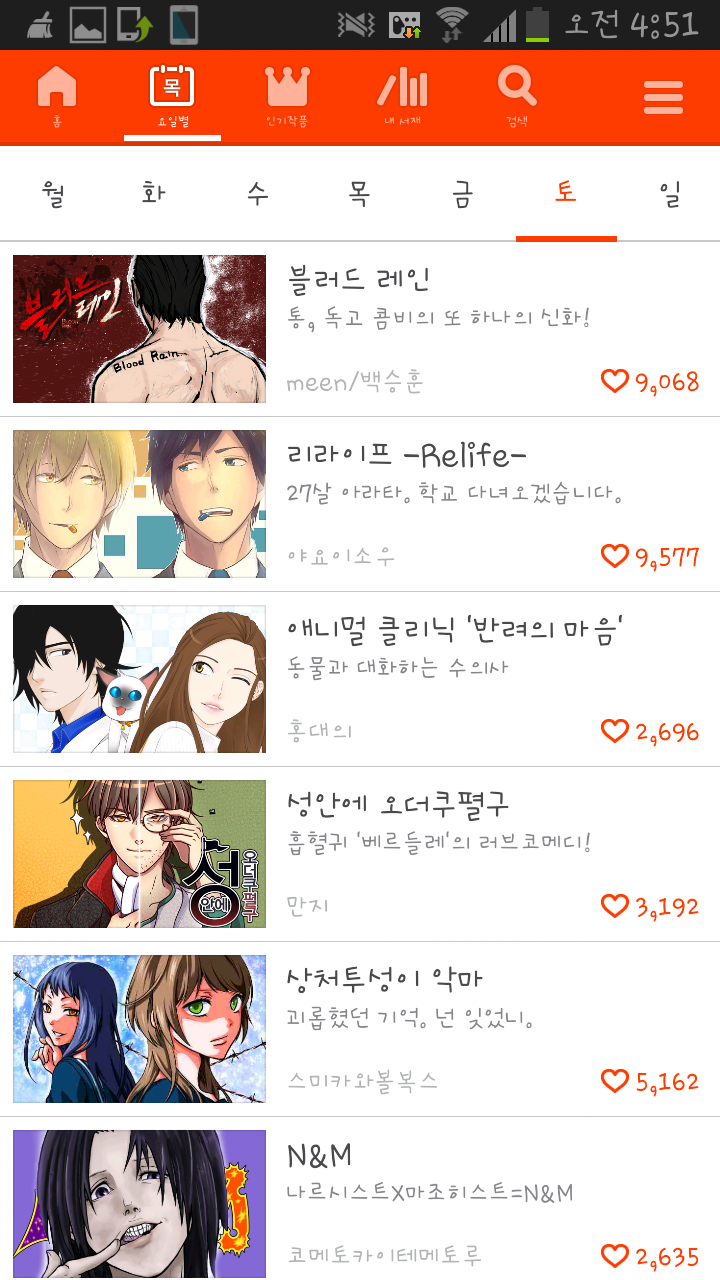Open the webtoon 성안에 오더쿠펼구

(x=360, y=854)
